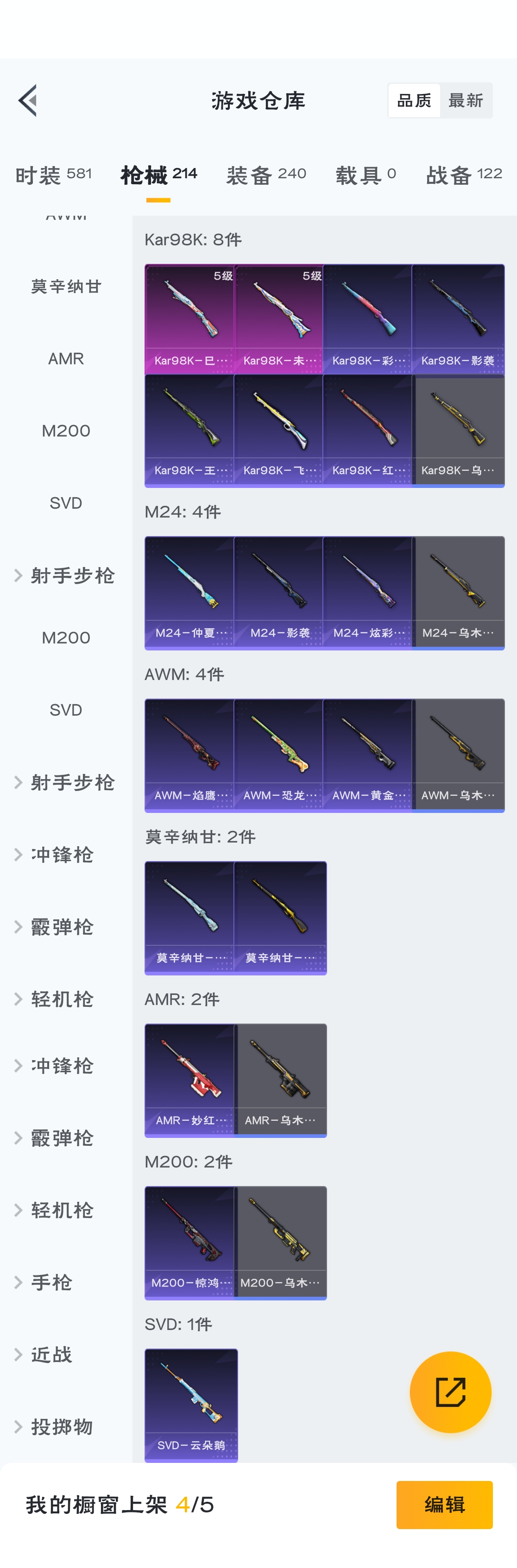
Task: Expand the 手枪 category
Action: (x=52, y=1282)
